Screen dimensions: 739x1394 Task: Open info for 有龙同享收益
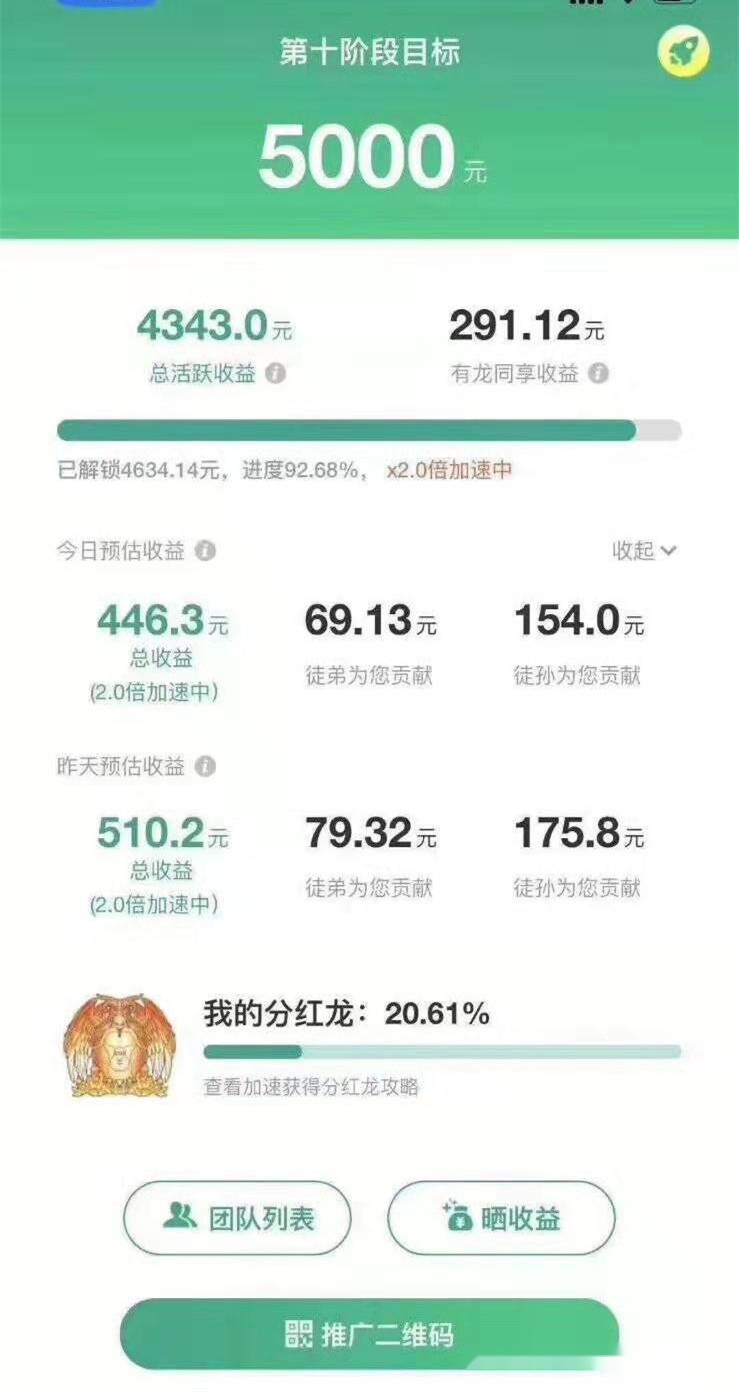[598, 374]
